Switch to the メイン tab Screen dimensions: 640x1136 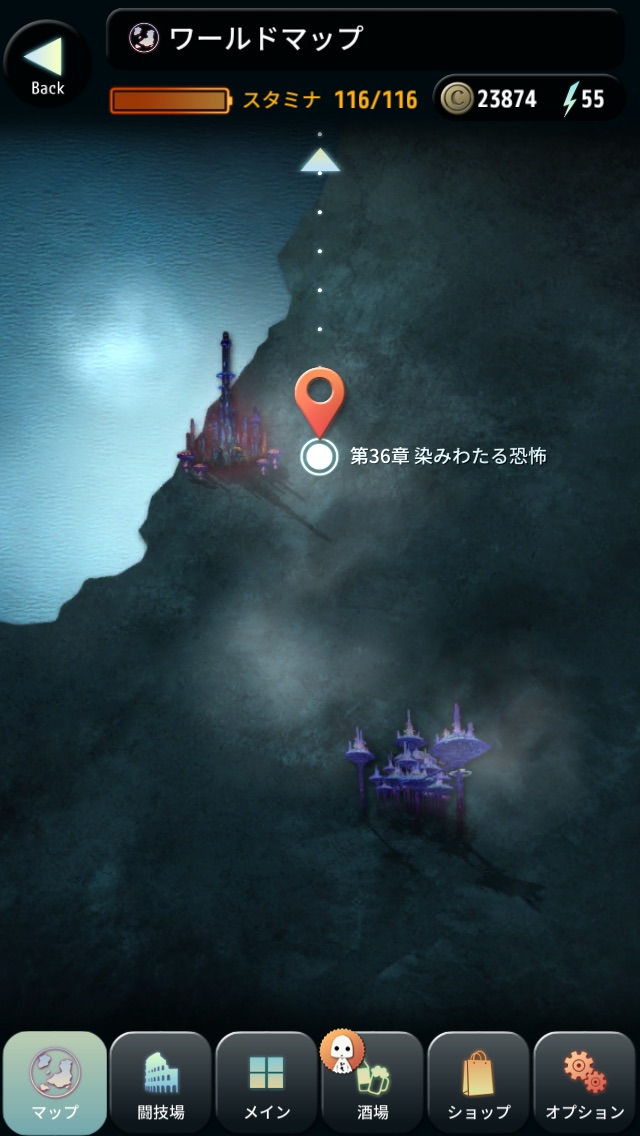267,1083
